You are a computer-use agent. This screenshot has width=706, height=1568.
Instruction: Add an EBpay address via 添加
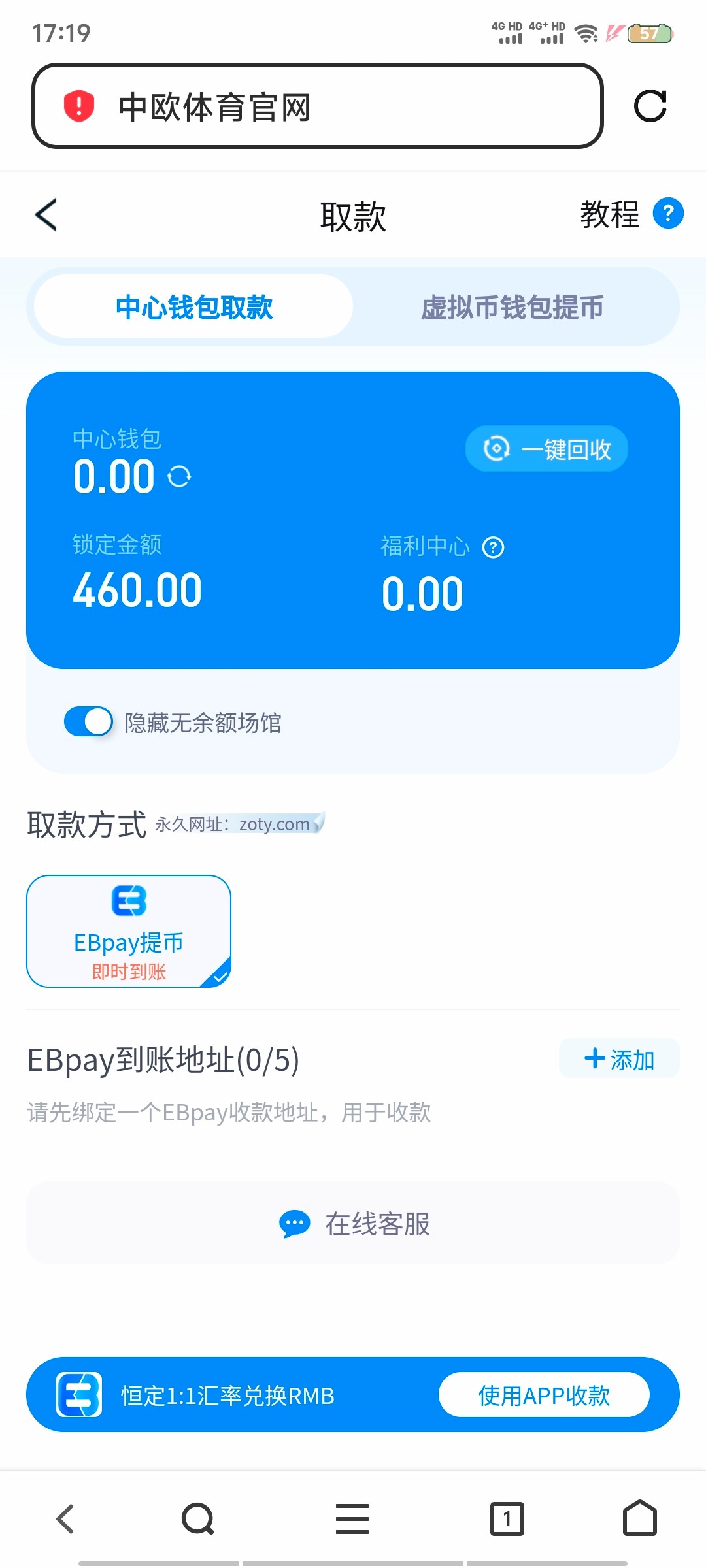point(619,1058)
